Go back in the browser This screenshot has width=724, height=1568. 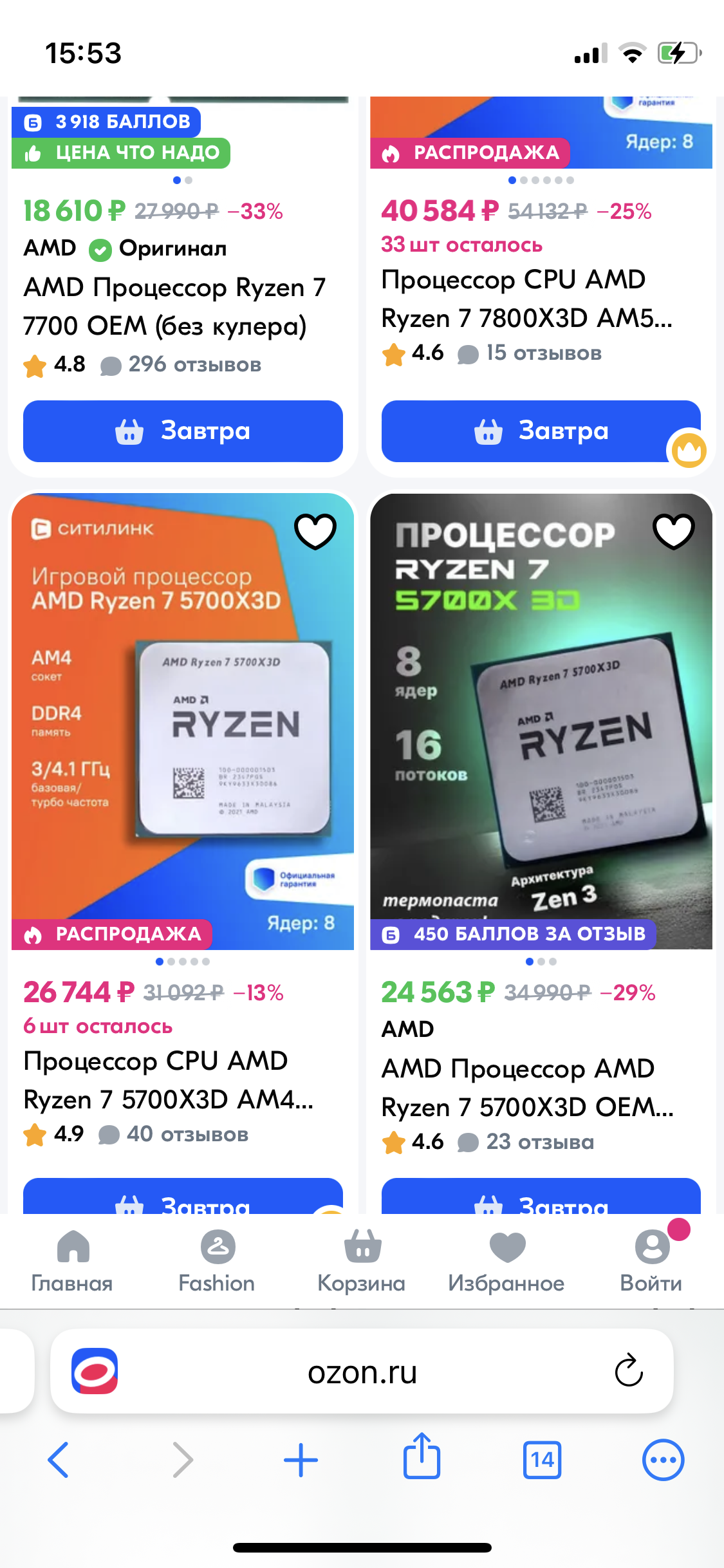point(59,1460)
